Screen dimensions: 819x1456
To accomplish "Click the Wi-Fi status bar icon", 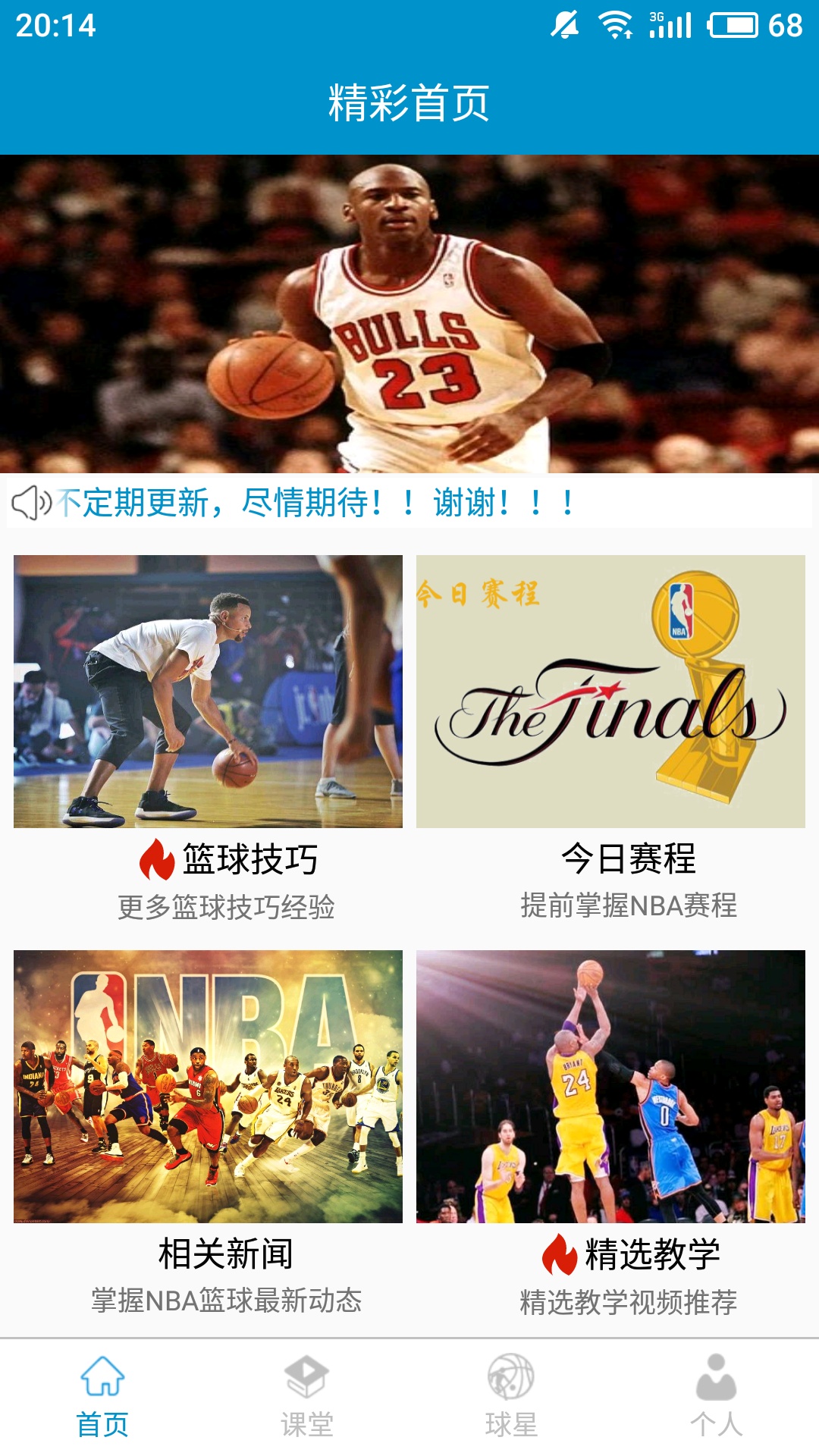I will pos(616,24).
